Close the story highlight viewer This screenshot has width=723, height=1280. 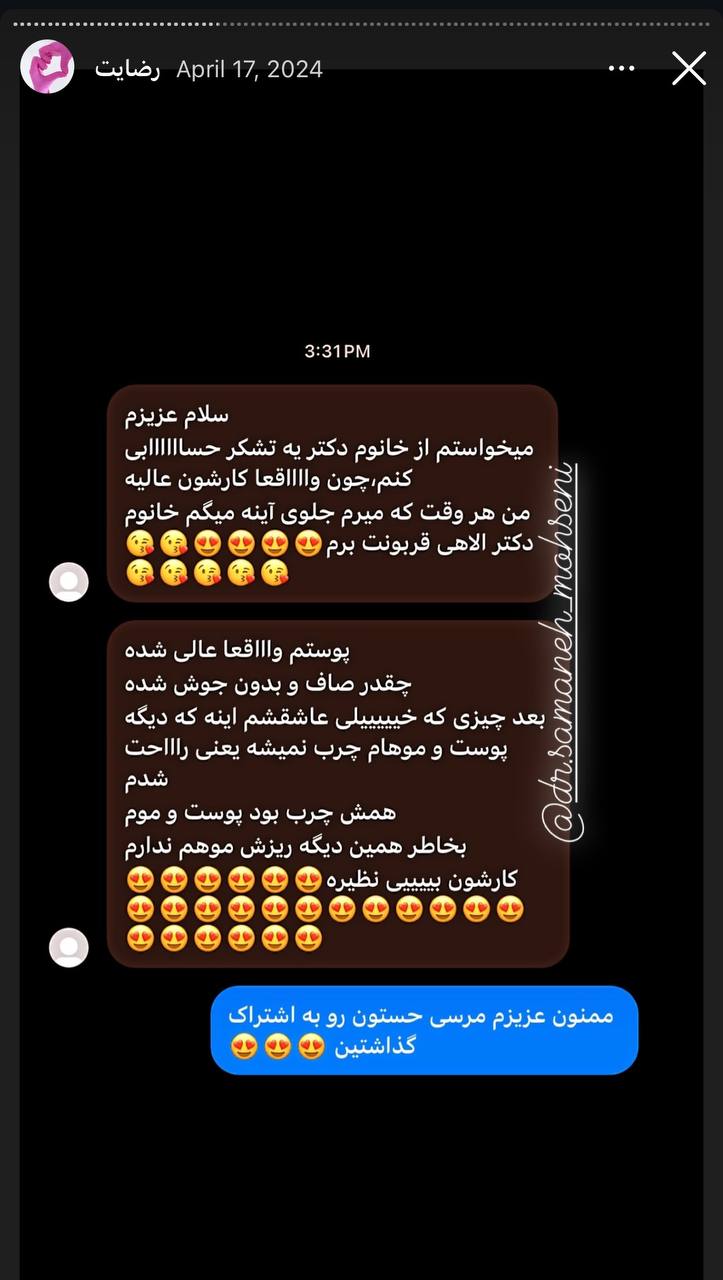(689, 69)
